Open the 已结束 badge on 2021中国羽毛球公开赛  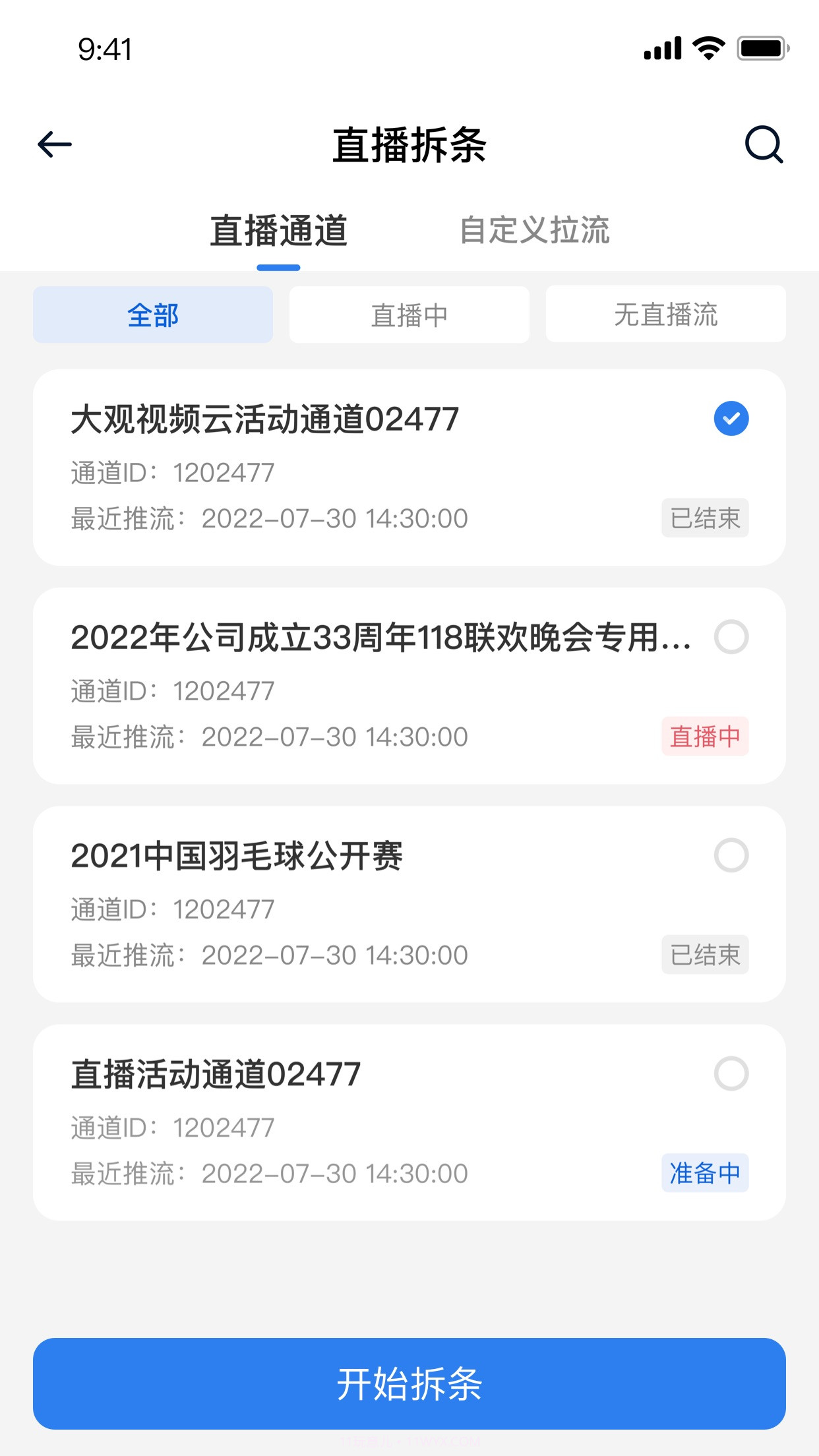(704, 954)
